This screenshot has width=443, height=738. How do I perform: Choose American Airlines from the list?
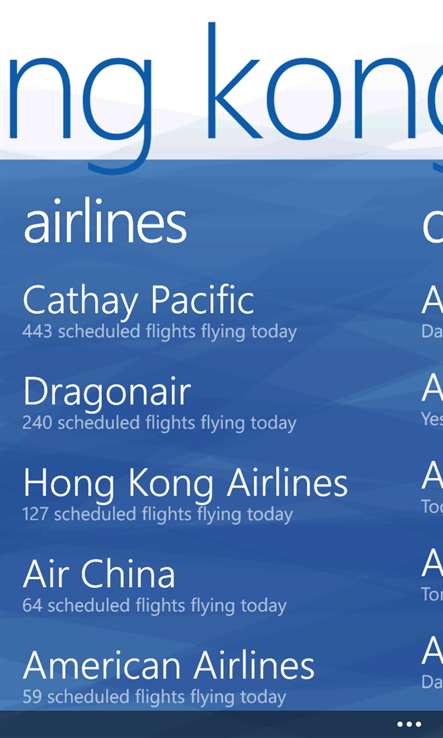point(168,677)
